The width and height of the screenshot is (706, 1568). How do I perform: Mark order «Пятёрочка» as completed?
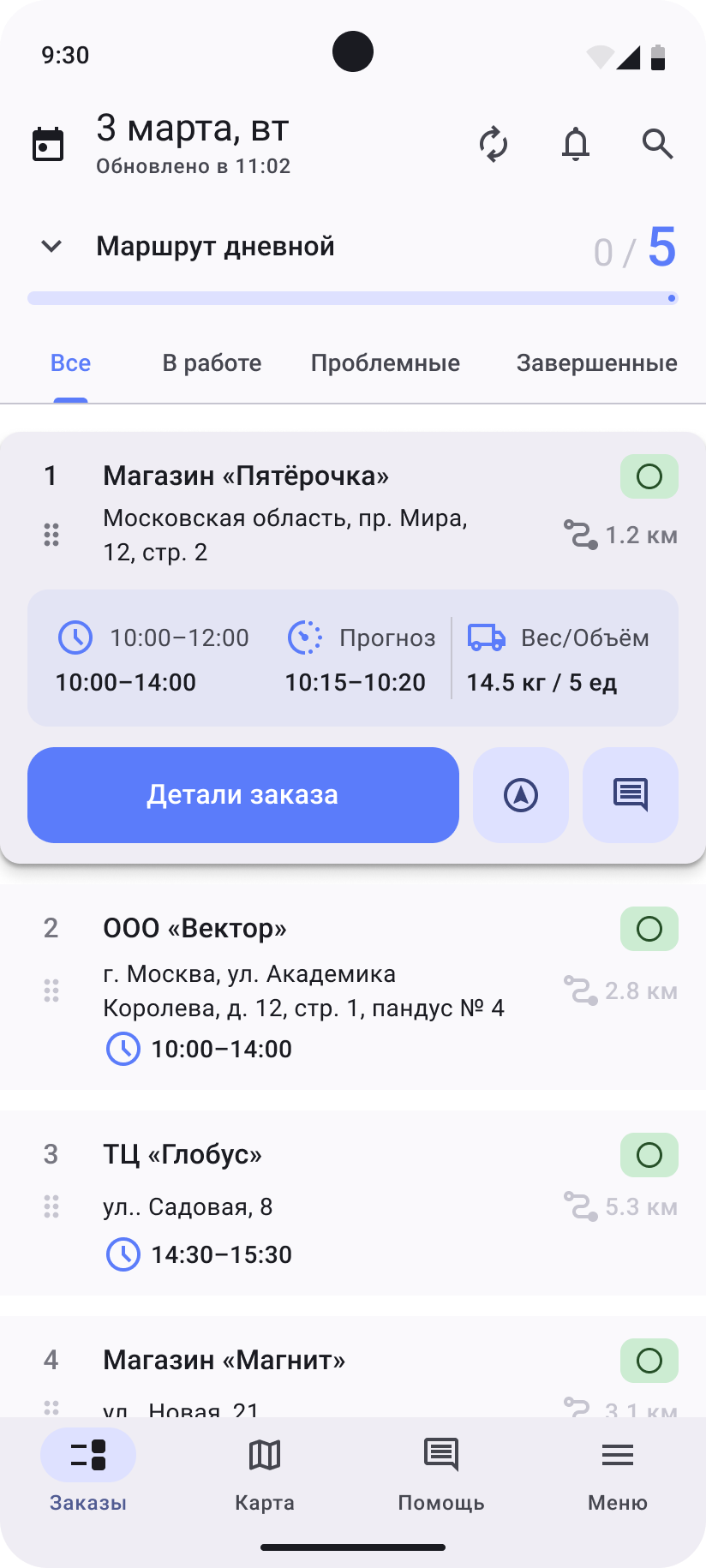click(649, 476)
